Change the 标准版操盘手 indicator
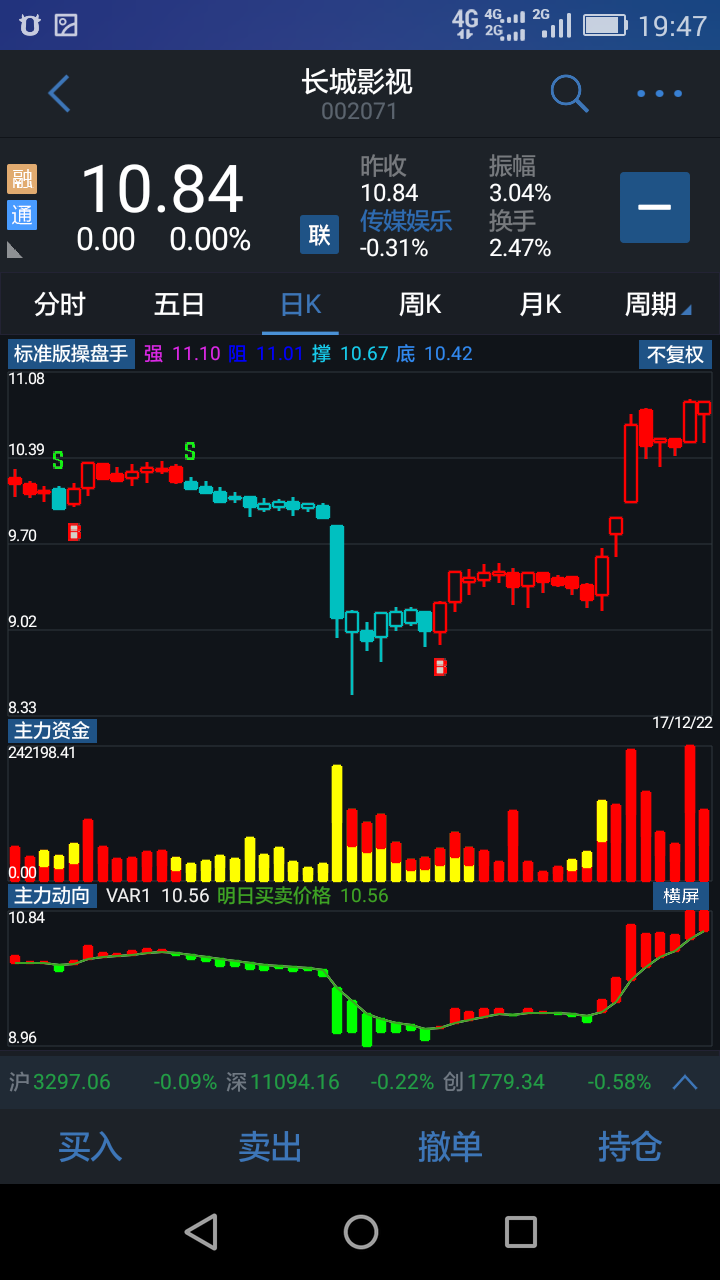 tap(71, 354)
